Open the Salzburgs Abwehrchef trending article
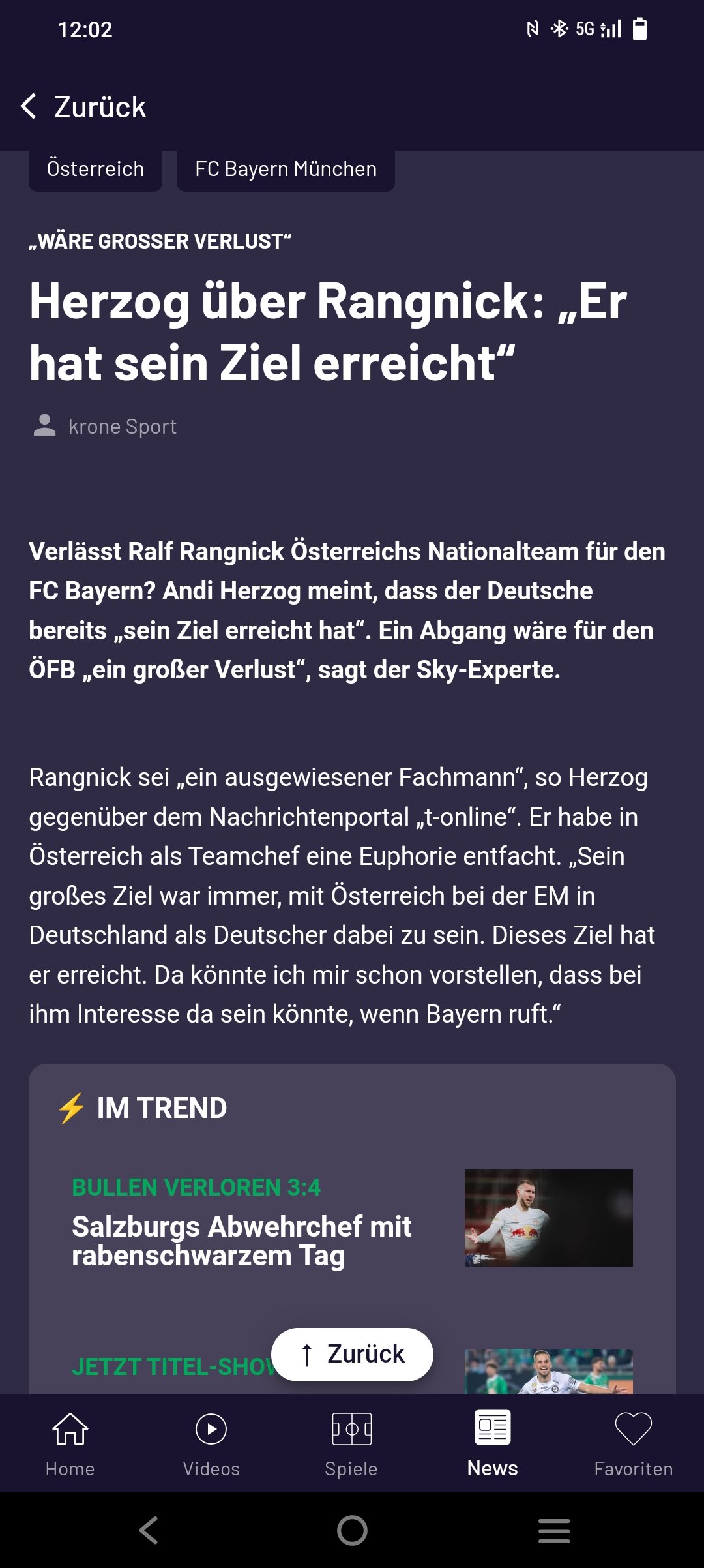 coord(352,1219)
